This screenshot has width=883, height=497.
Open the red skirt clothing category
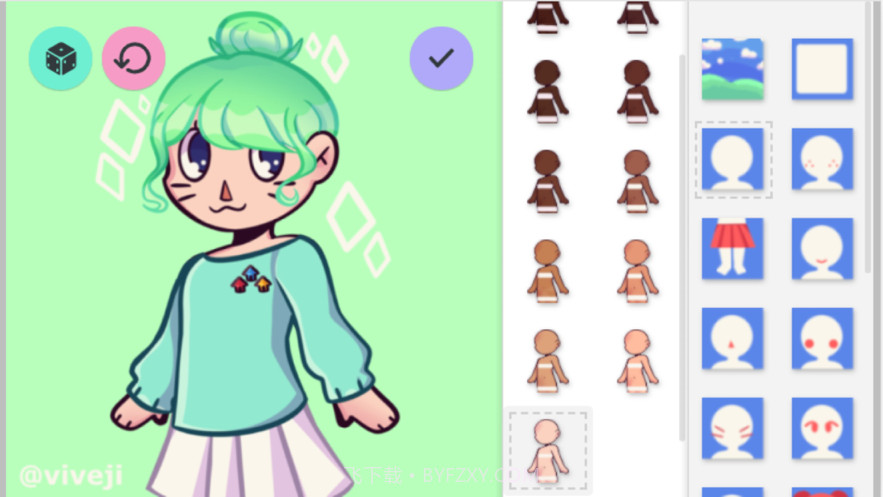click(732, 248)
